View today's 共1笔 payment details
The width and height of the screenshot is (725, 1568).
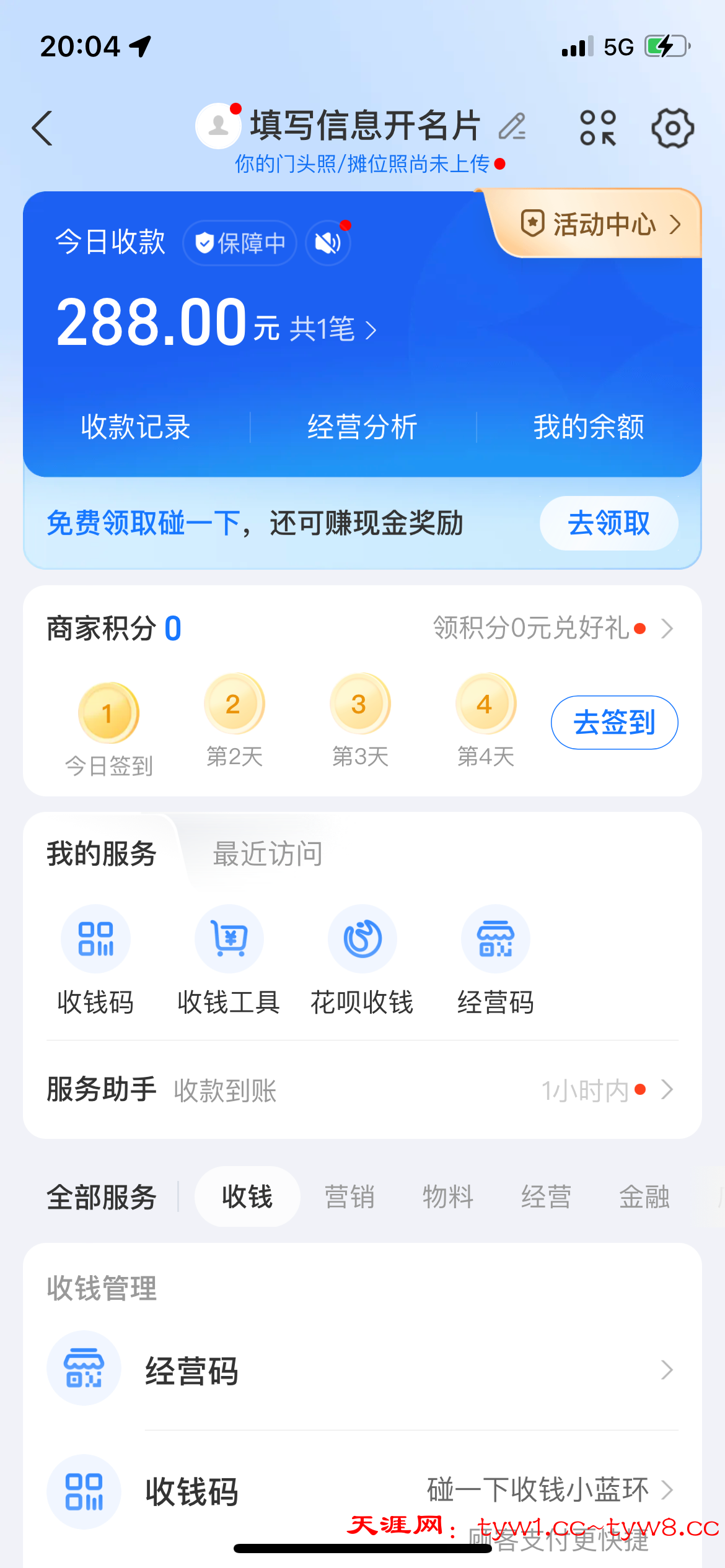[x=333, y=329]
